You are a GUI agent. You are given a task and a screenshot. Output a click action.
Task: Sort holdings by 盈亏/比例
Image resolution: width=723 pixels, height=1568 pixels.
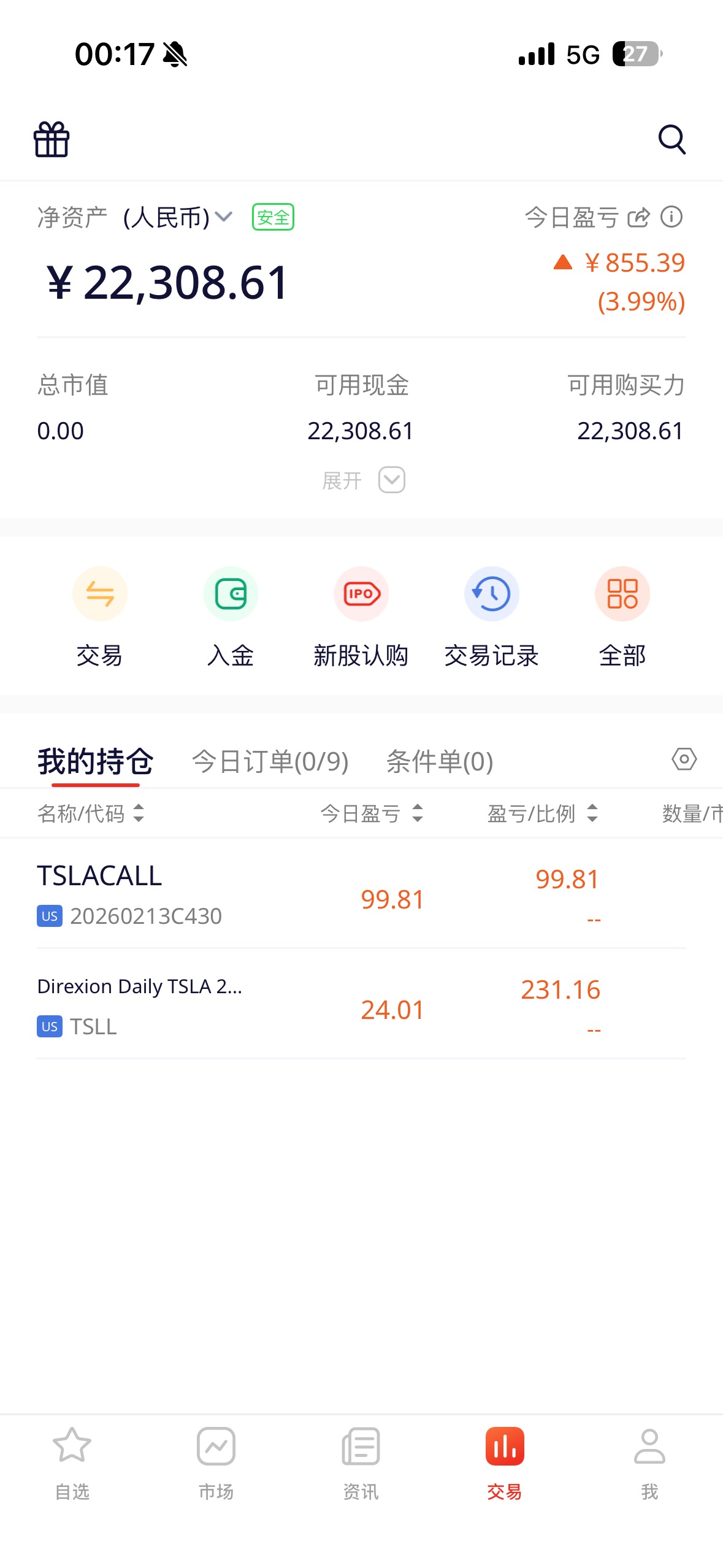click(542, 813)
